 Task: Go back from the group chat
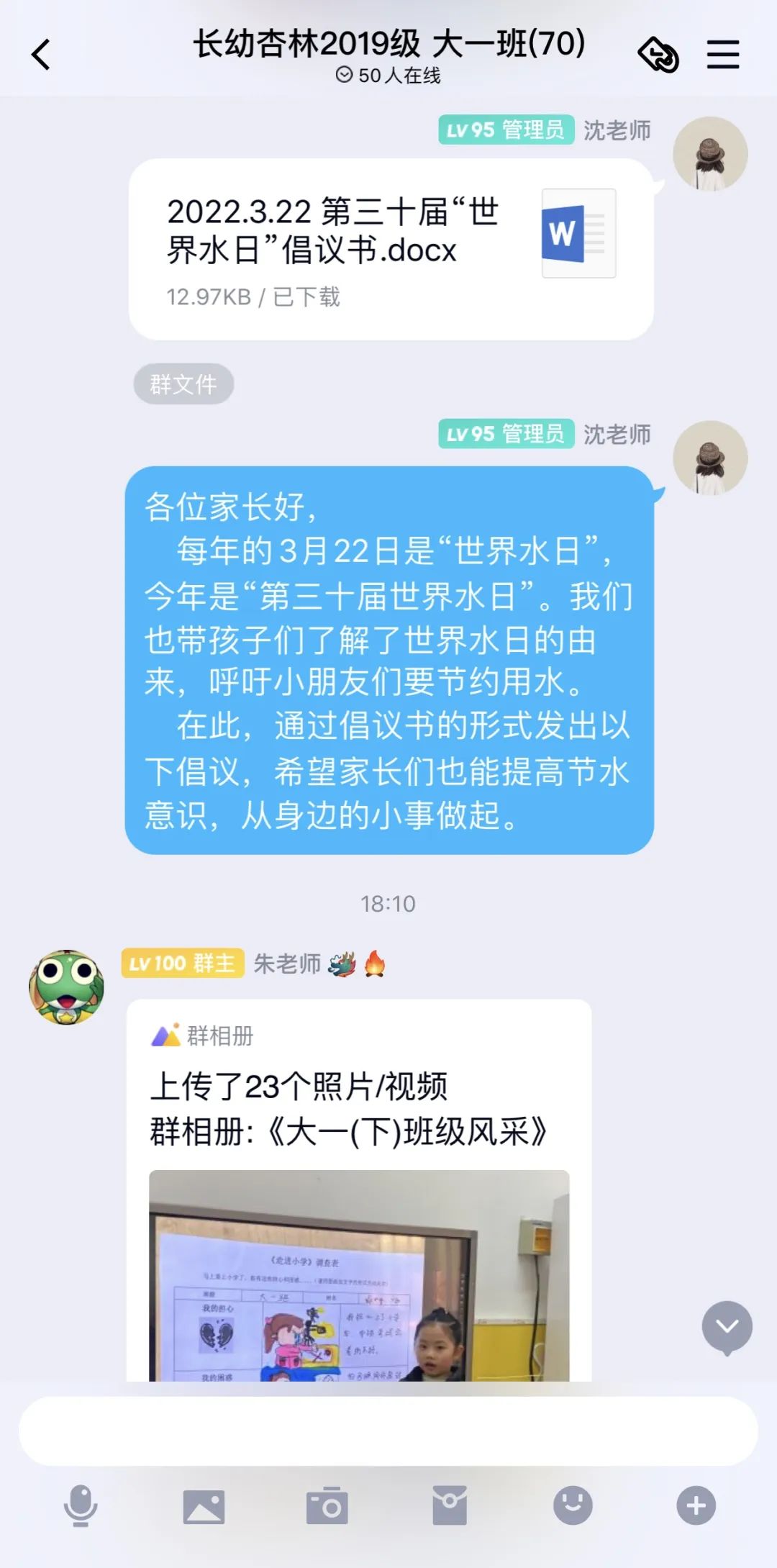pyautogui.click(x=41, y=55)
